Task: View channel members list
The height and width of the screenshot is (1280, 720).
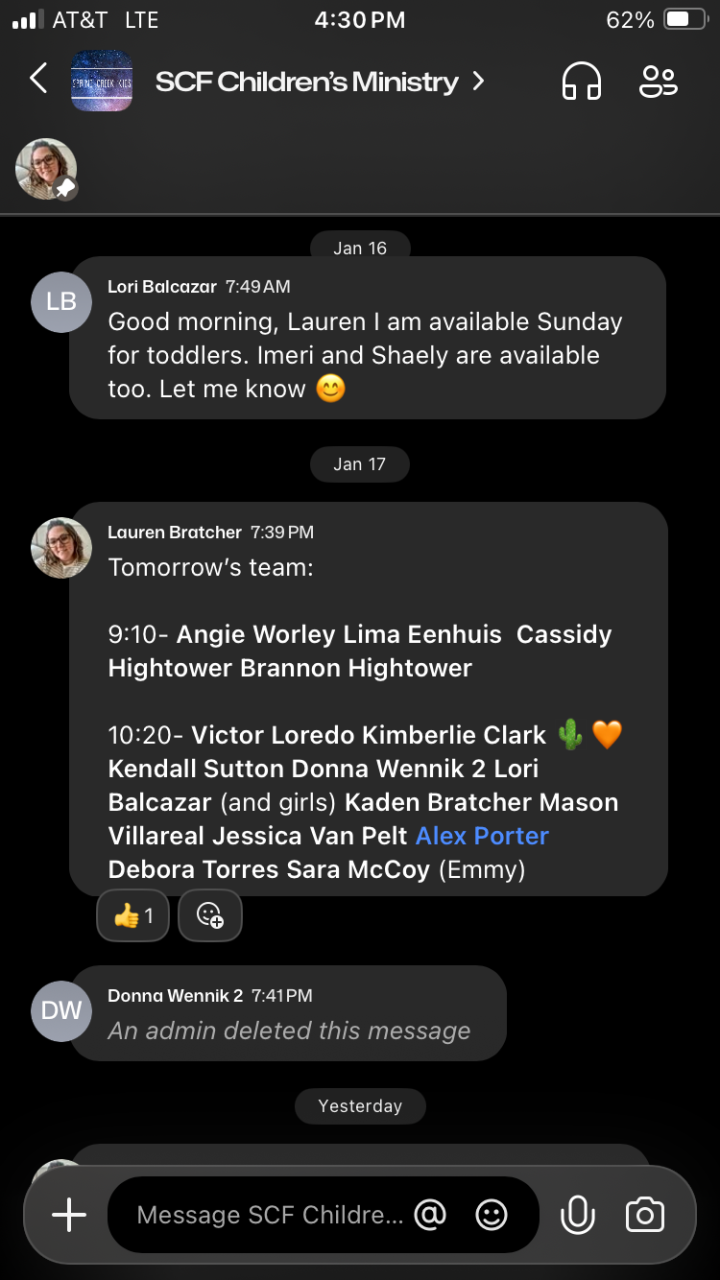Action: pyautogui.click(x=658, y=81)
